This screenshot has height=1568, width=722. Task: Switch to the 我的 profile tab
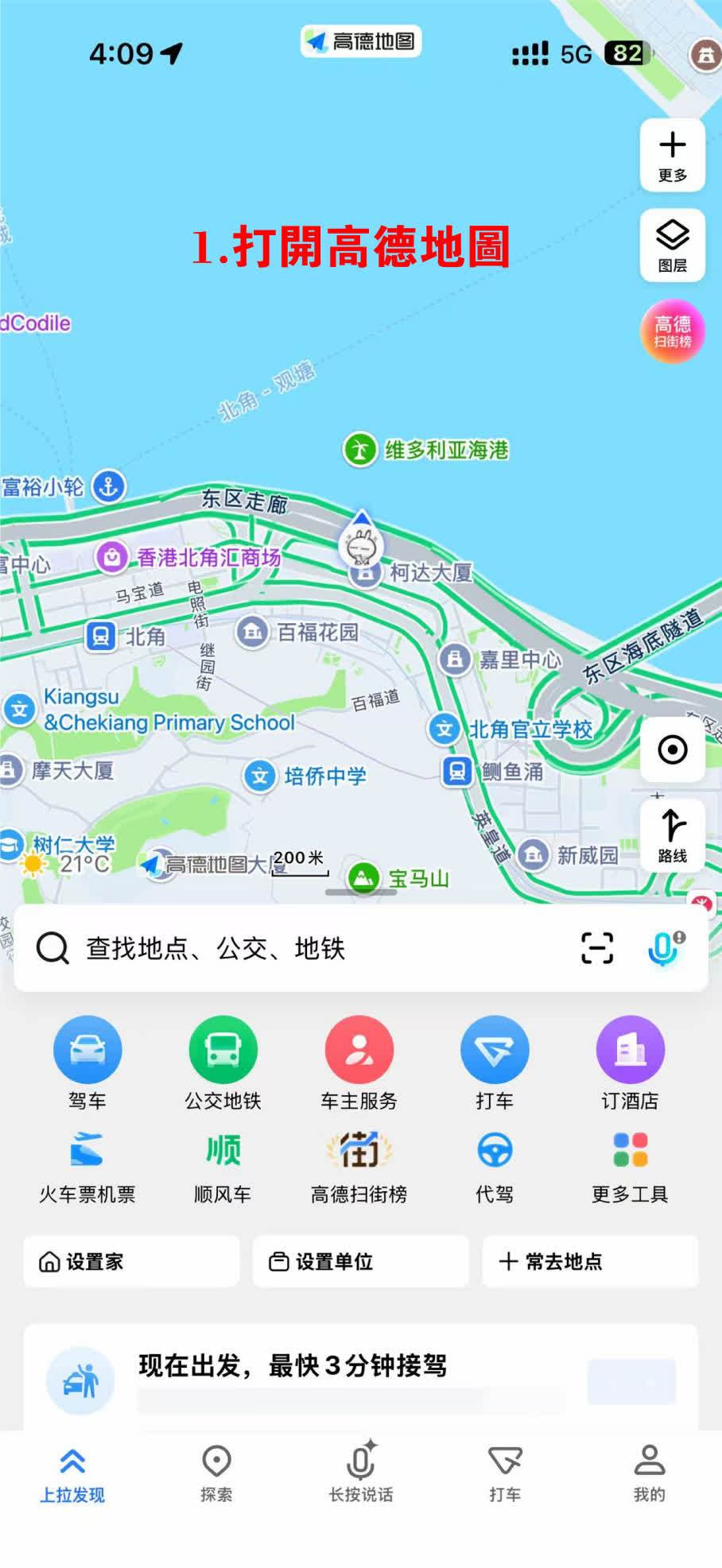(649, 1473)
